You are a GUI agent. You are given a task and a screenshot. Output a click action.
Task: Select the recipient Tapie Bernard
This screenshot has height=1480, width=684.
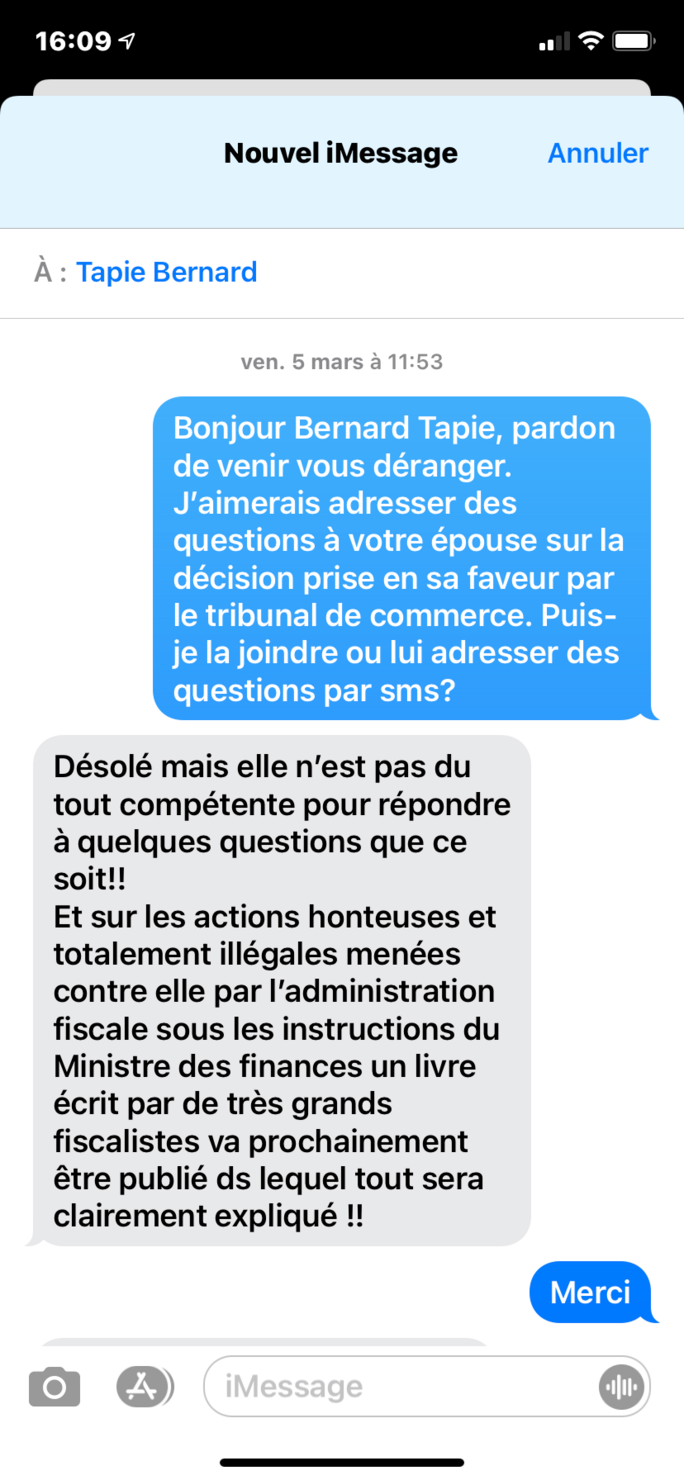click(167, 272)
